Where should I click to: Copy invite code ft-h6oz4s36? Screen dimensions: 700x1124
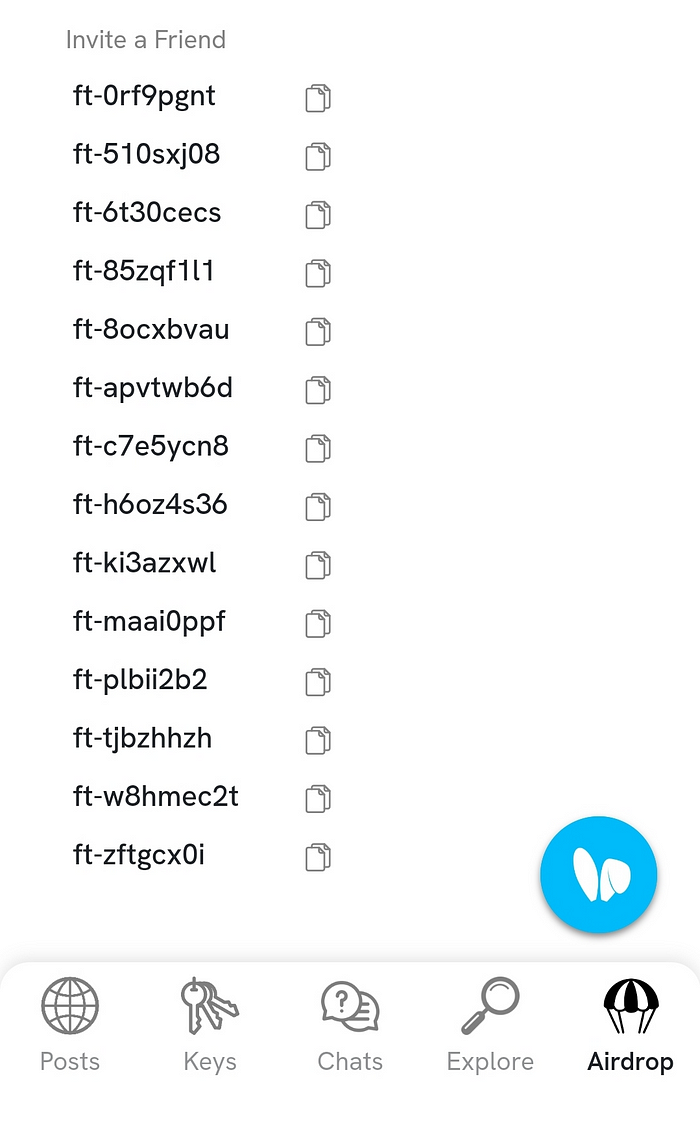coord(318,507)
